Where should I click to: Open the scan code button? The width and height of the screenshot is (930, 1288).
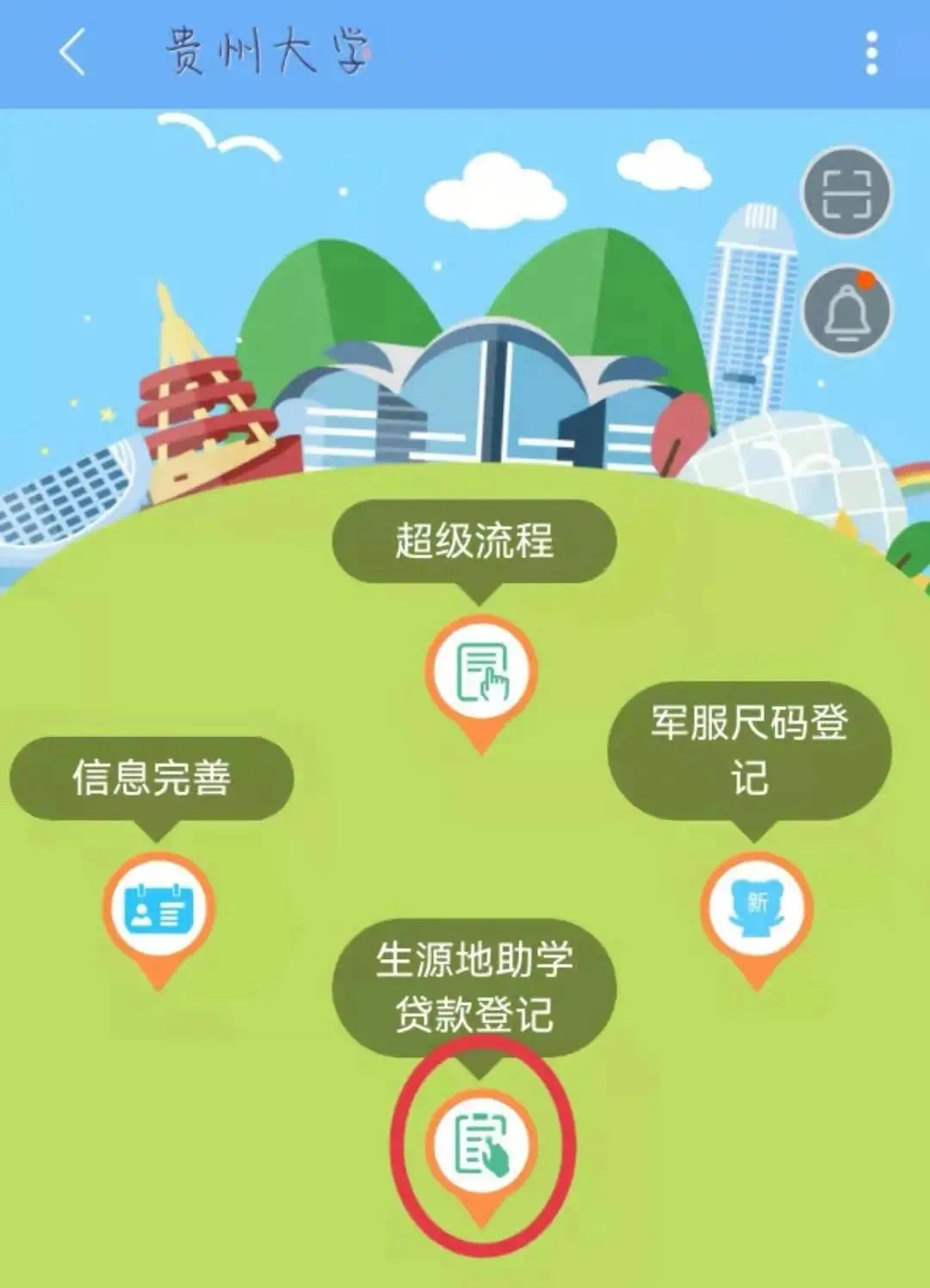846,193
